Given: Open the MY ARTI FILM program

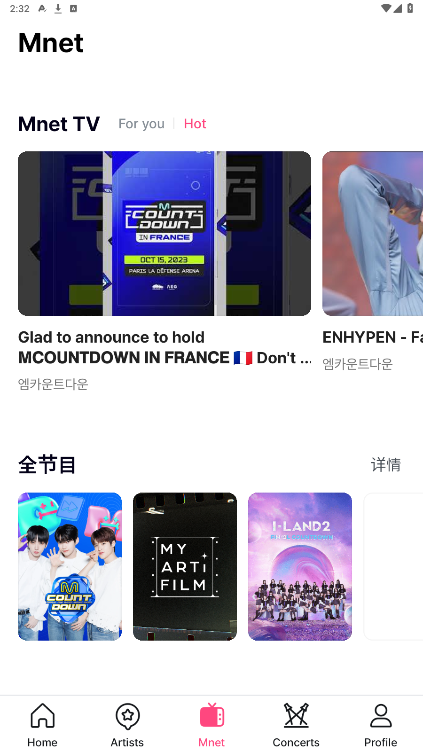Looking at the screenshot, I should click(185, 566).
